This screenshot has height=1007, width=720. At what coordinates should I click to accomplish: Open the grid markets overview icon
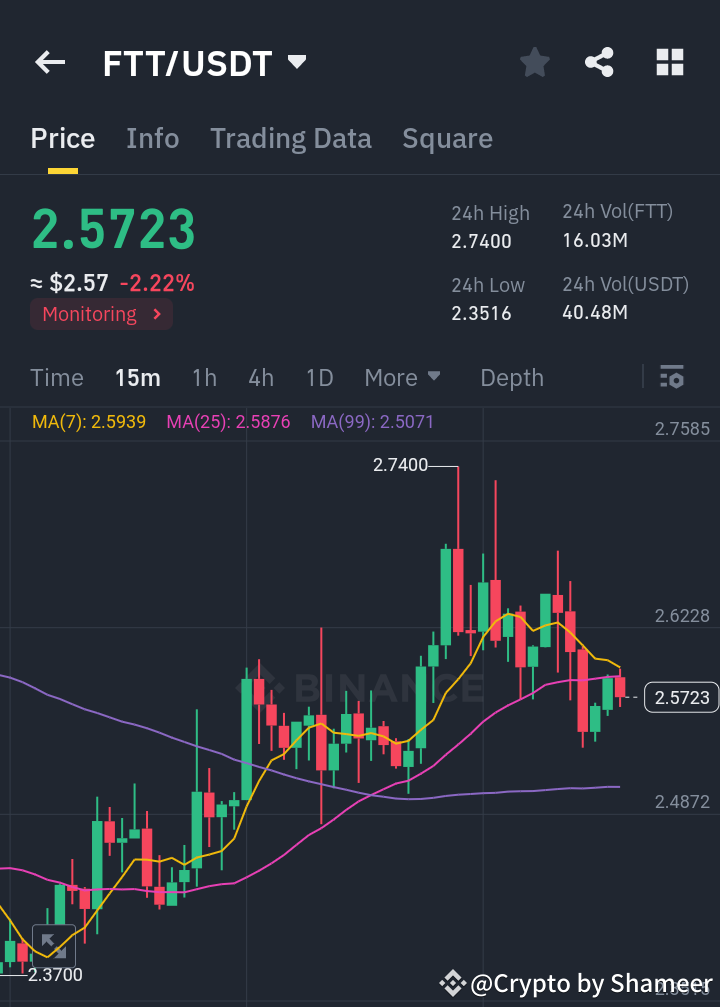coord(669,62)
